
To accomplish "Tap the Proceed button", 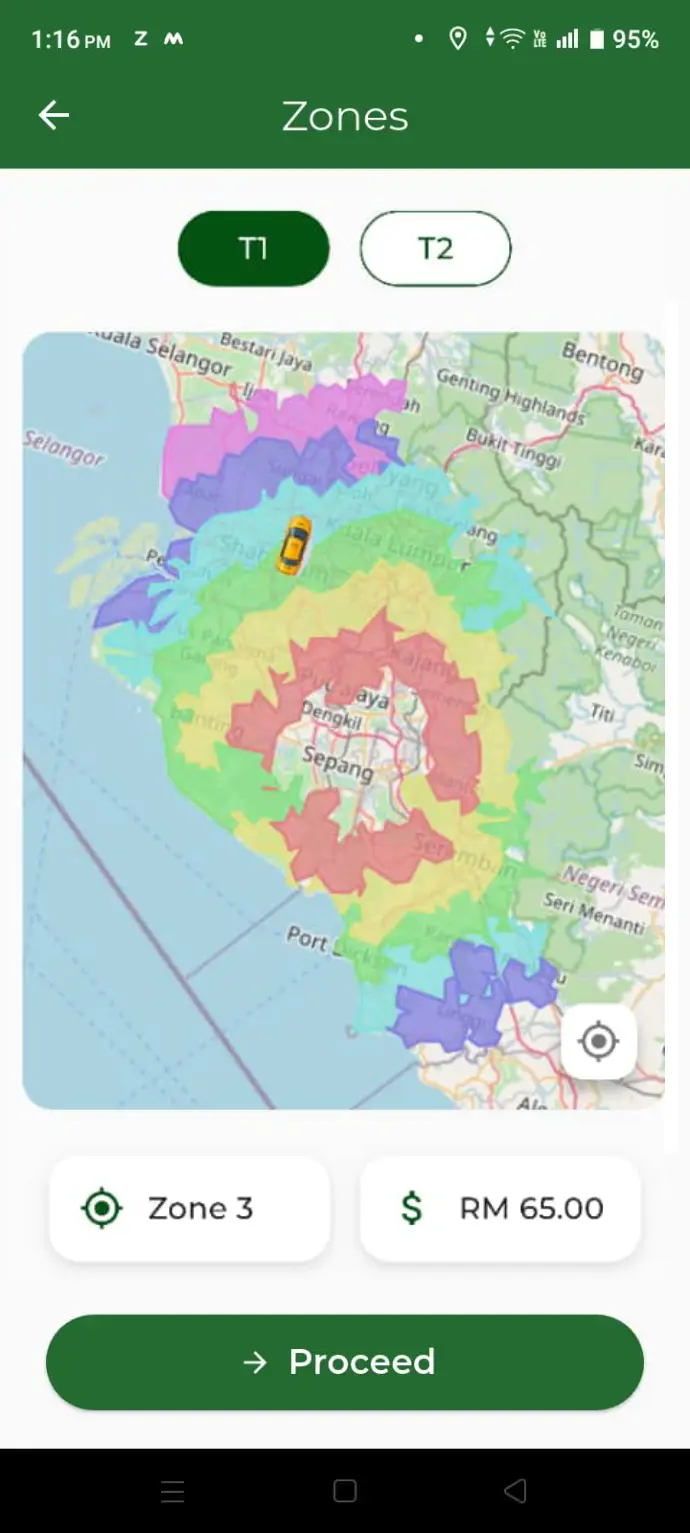I will [345, 1361].
